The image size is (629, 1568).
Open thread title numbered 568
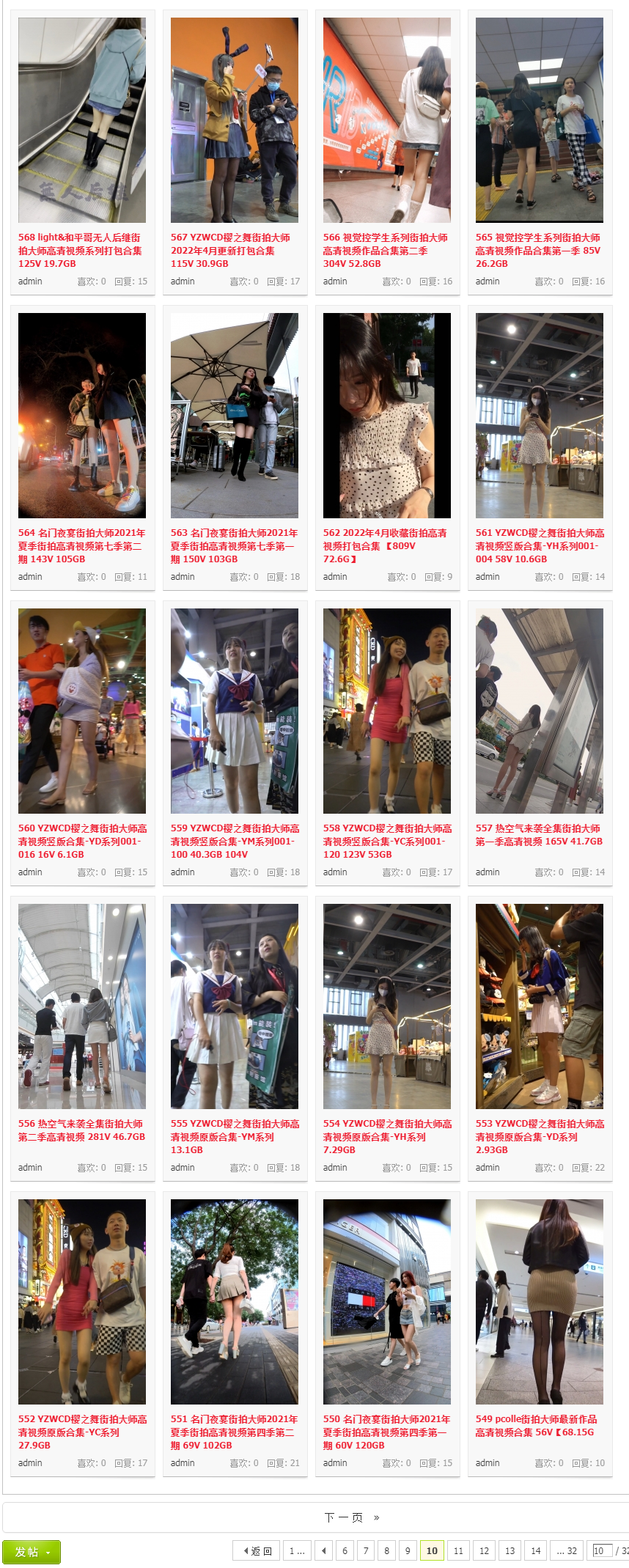point(80,250)
